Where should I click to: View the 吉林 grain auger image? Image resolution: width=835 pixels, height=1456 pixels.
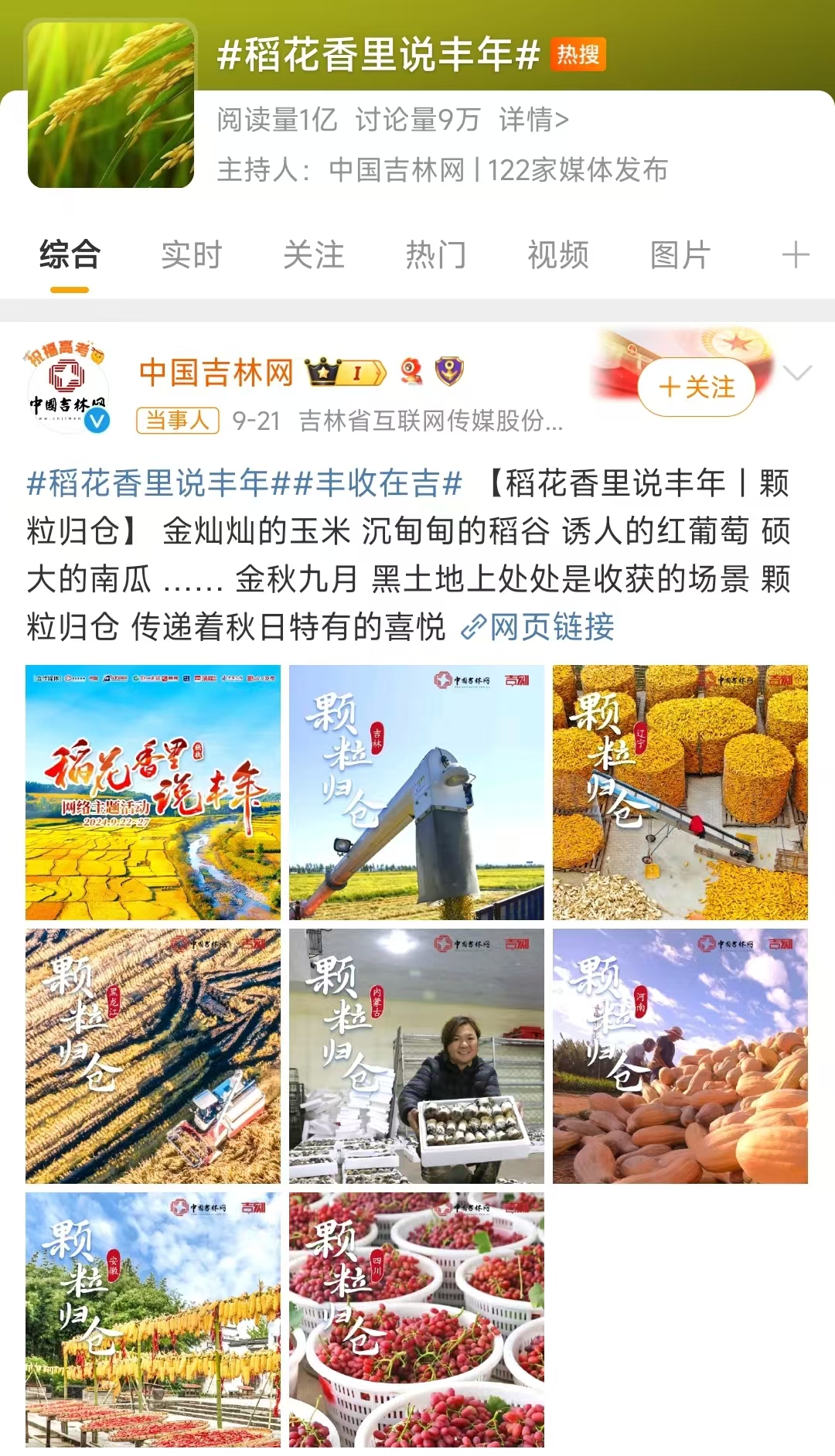click(x=417, y=793)
